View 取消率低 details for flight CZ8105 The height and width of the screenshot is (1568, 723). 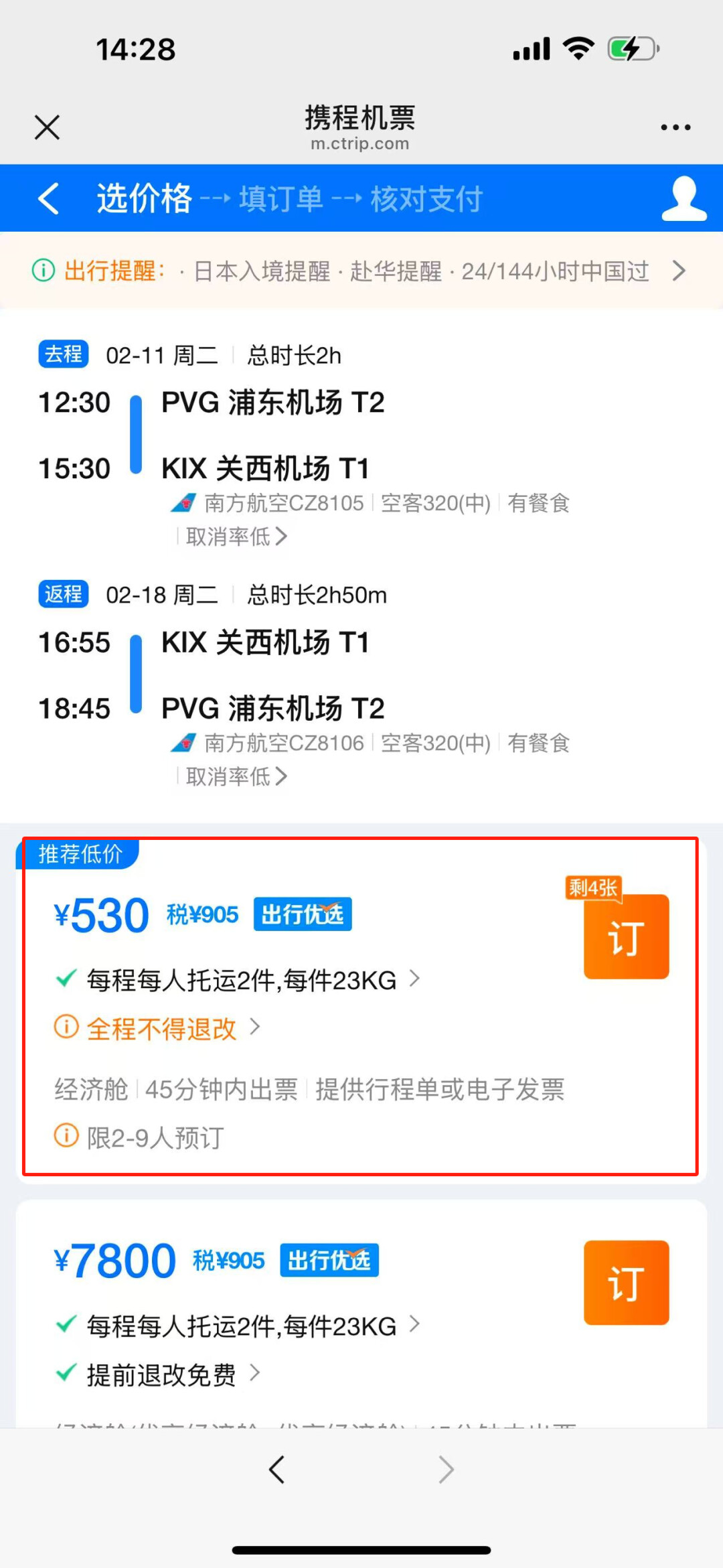click(236, 536)
